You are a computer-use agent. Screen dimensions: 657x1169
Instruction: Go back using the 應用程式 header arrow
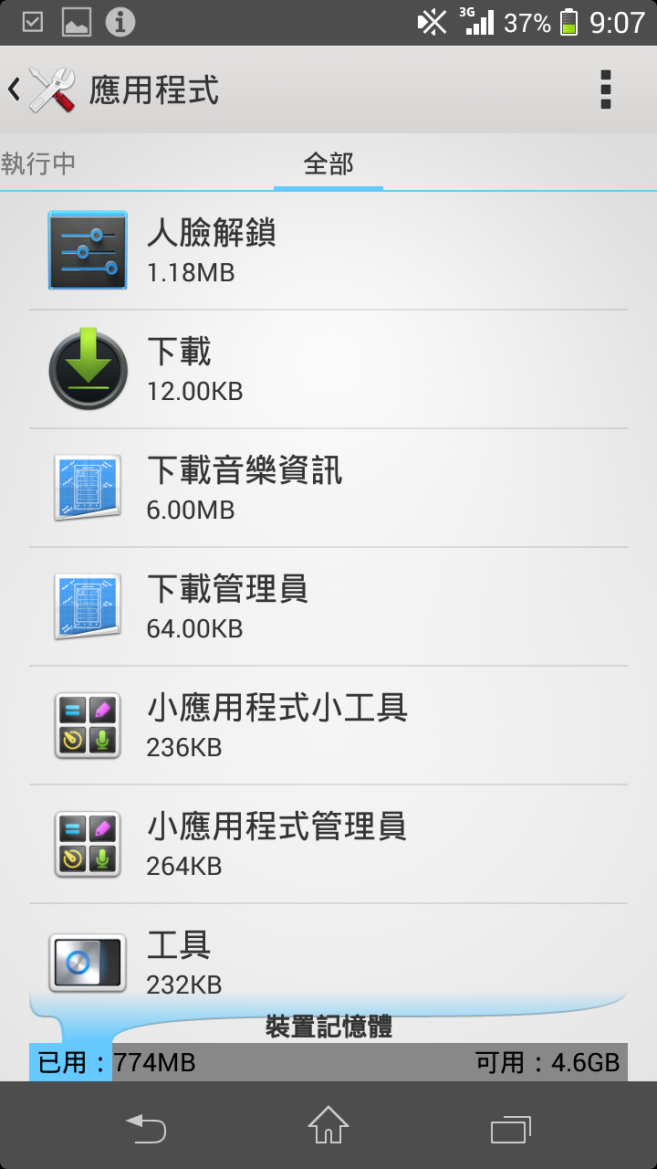(x=41, y=90)
